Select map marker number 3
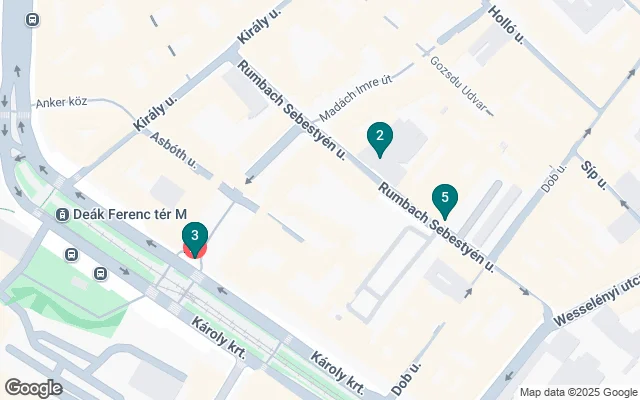This screenshot has height=400, width=640. pos(195,238)
